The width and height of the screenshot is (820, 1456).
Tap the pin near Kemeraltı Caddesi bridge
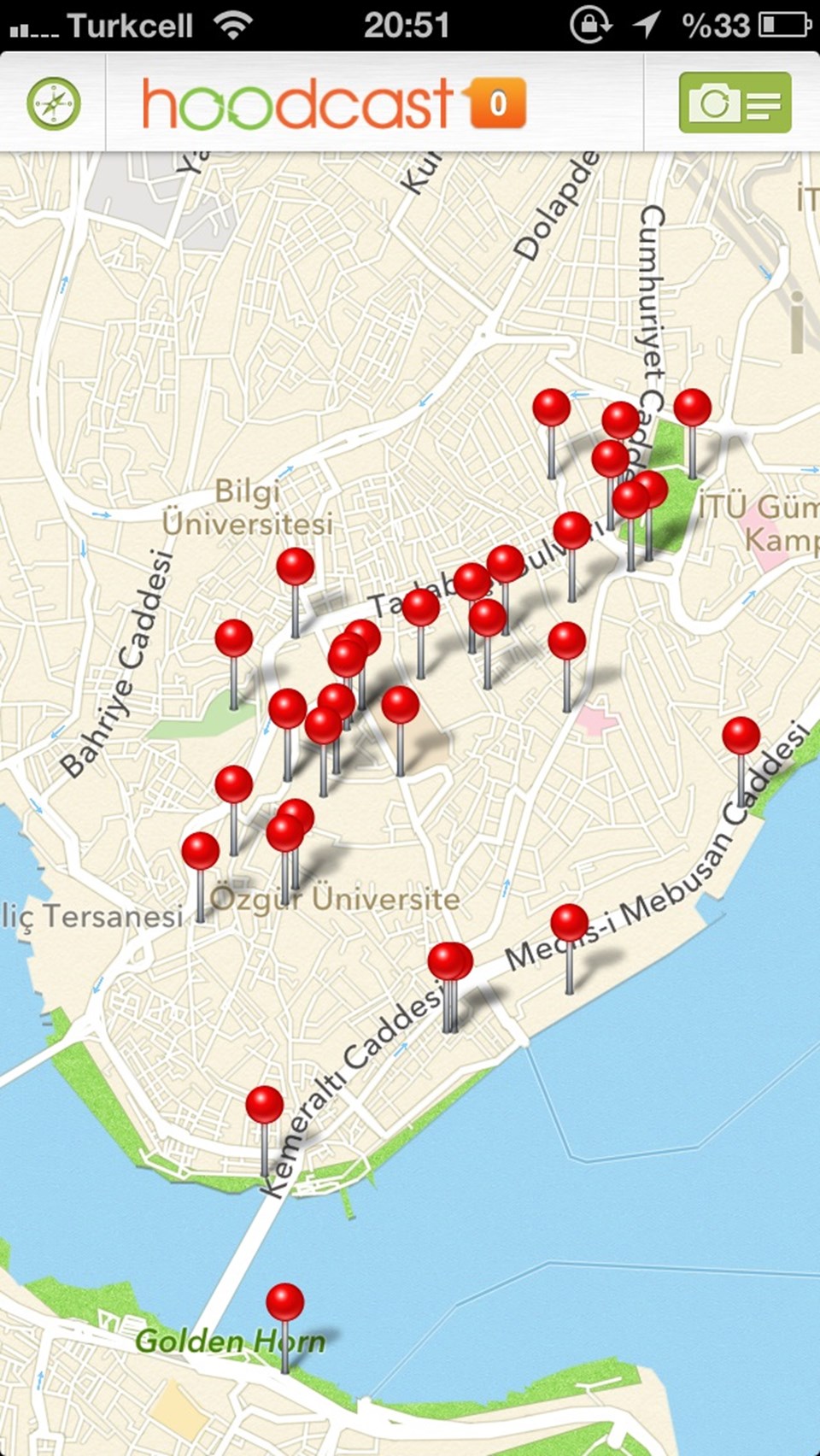pos(265,1106)
